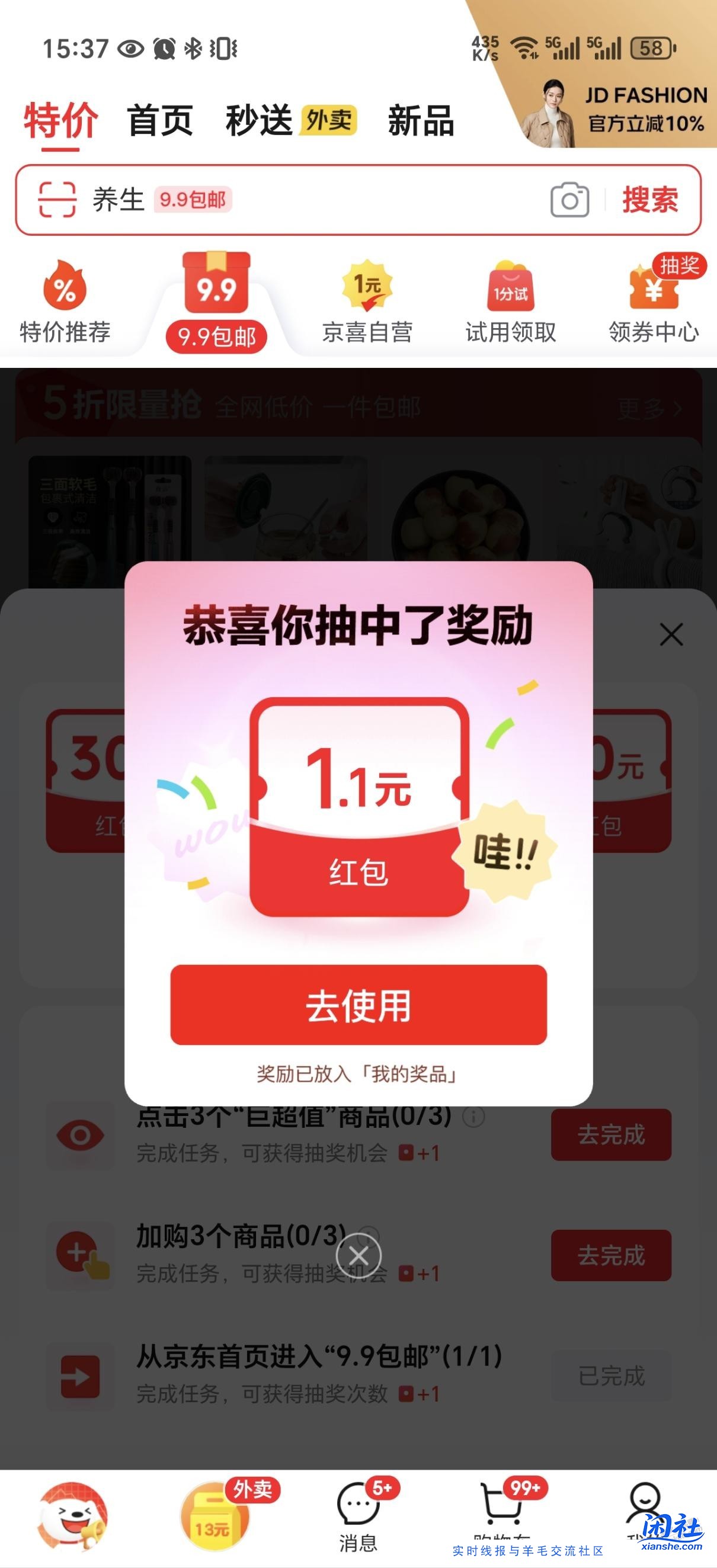Open 领券中心 coupon icon

pyautogui.click(x=651, y=291)
